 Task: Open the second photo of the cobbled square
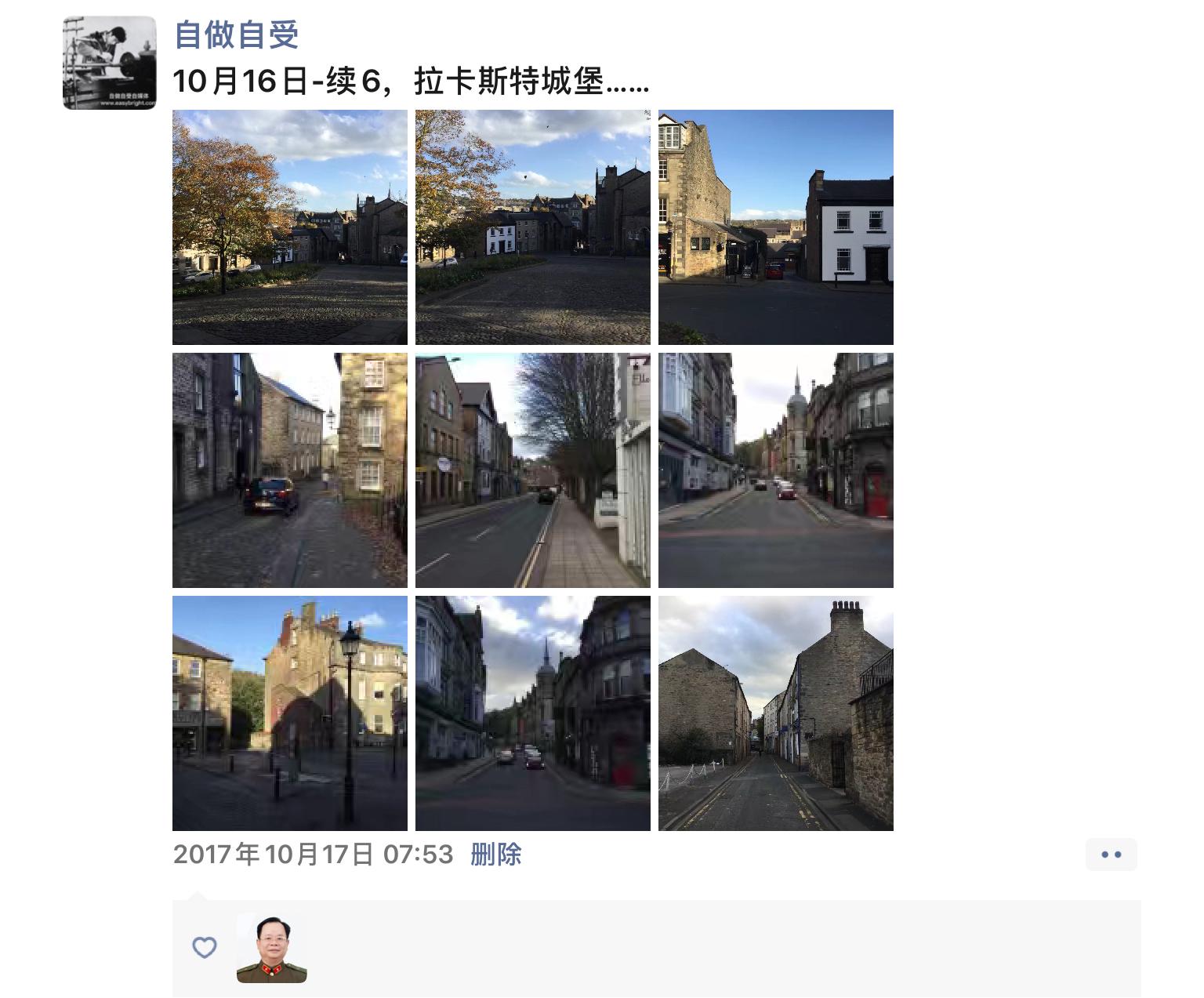[533, 227]
